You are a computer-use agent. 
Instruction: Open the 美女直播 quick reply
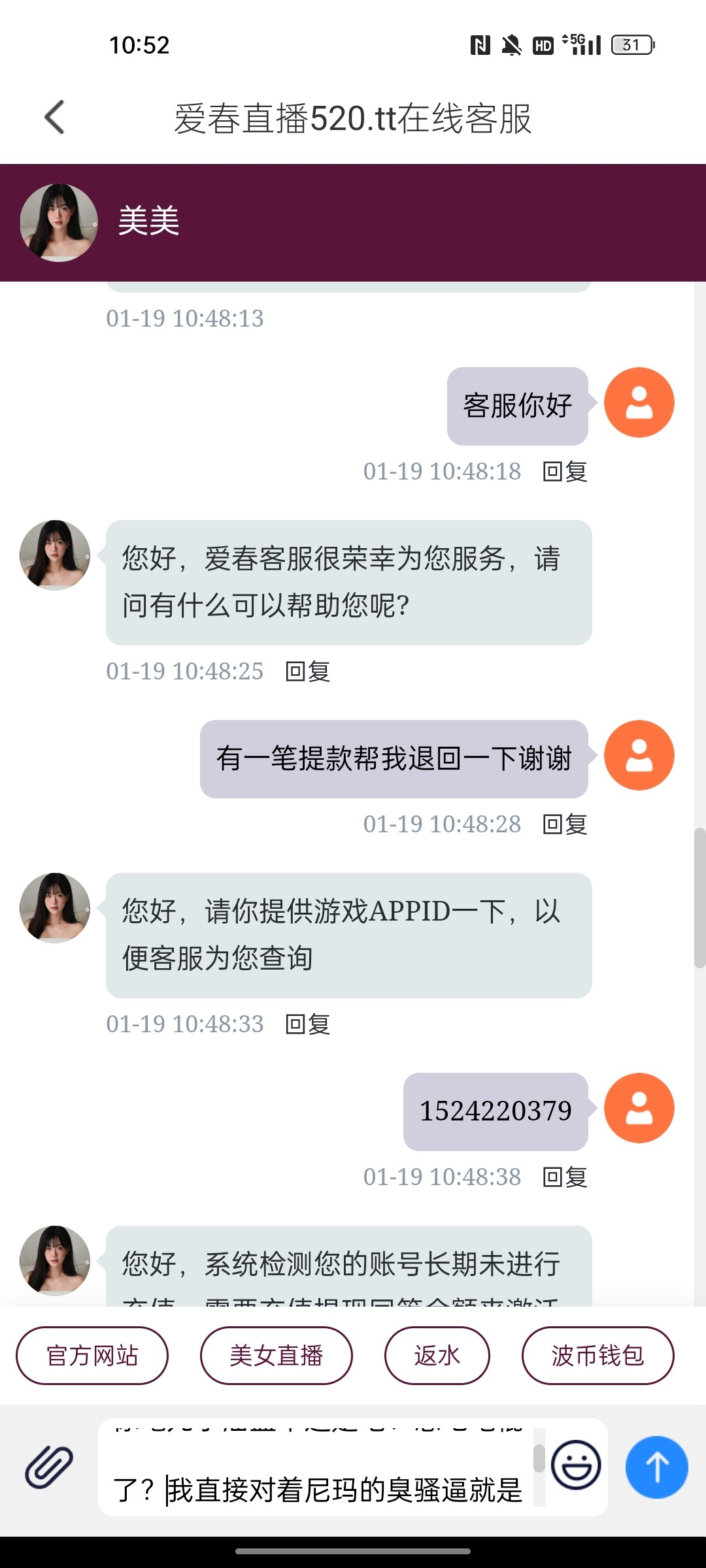(x=277, y=1356)
